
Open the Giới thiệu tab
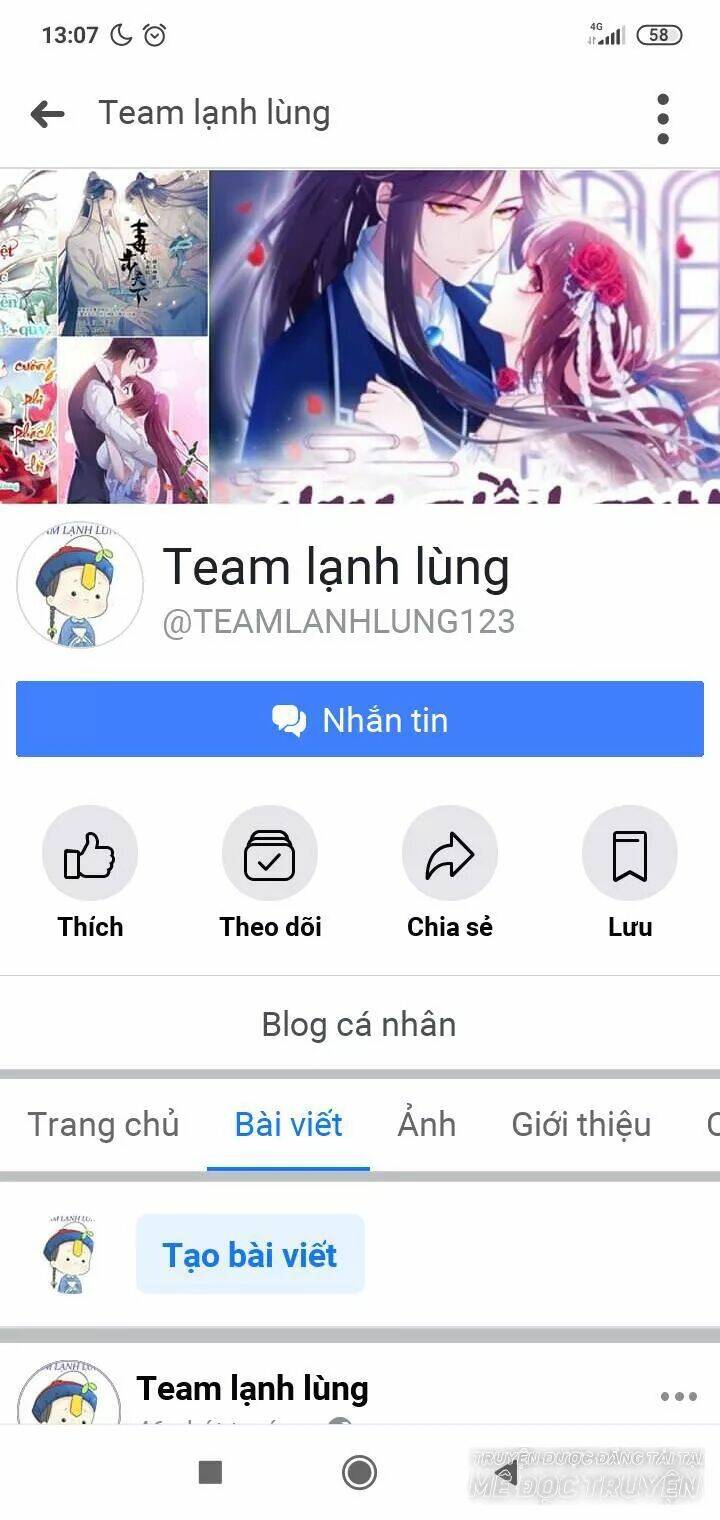580,1124
